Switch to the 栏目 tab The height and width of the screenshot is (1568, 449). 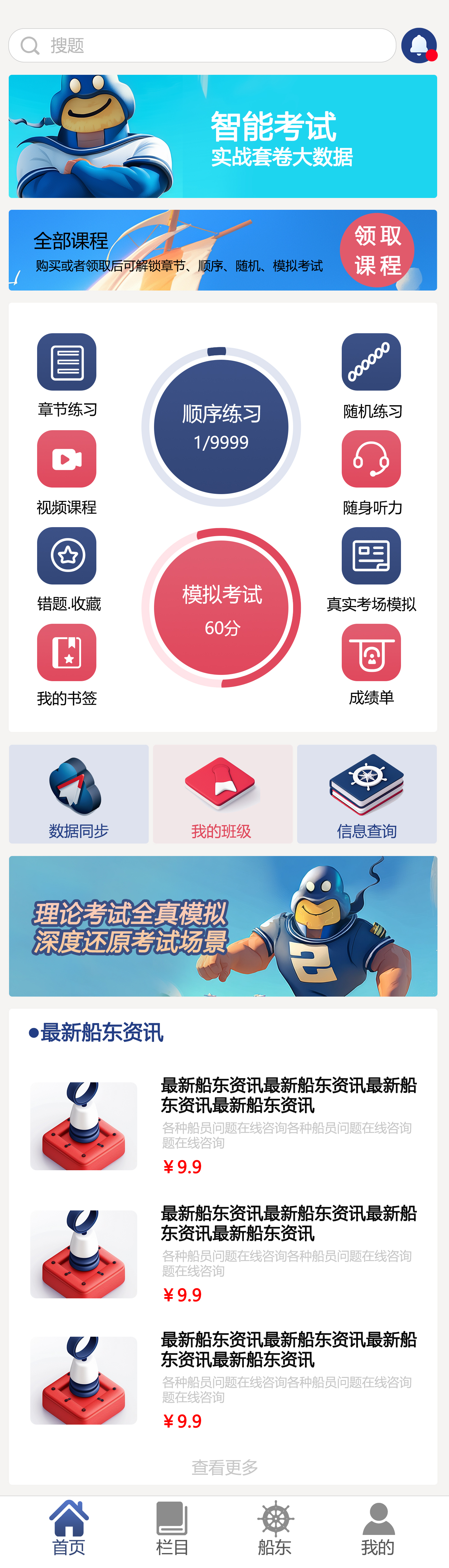(x=172, y=1528)
